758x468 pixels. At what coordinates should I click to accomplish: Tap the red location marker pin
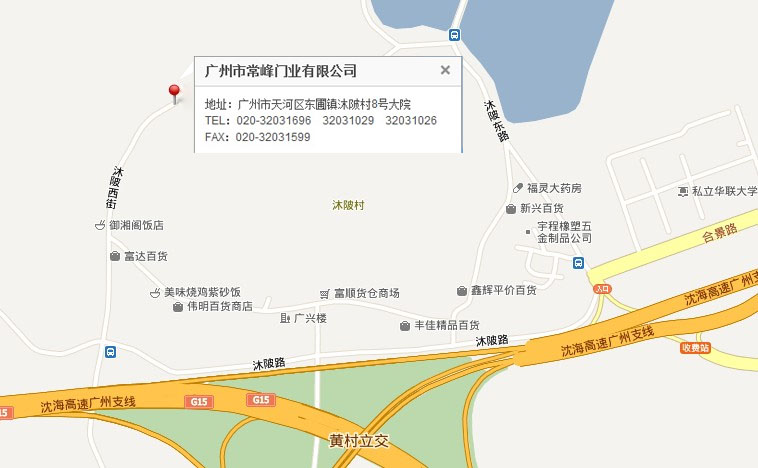pyautogui.click(x=175, y=94)
